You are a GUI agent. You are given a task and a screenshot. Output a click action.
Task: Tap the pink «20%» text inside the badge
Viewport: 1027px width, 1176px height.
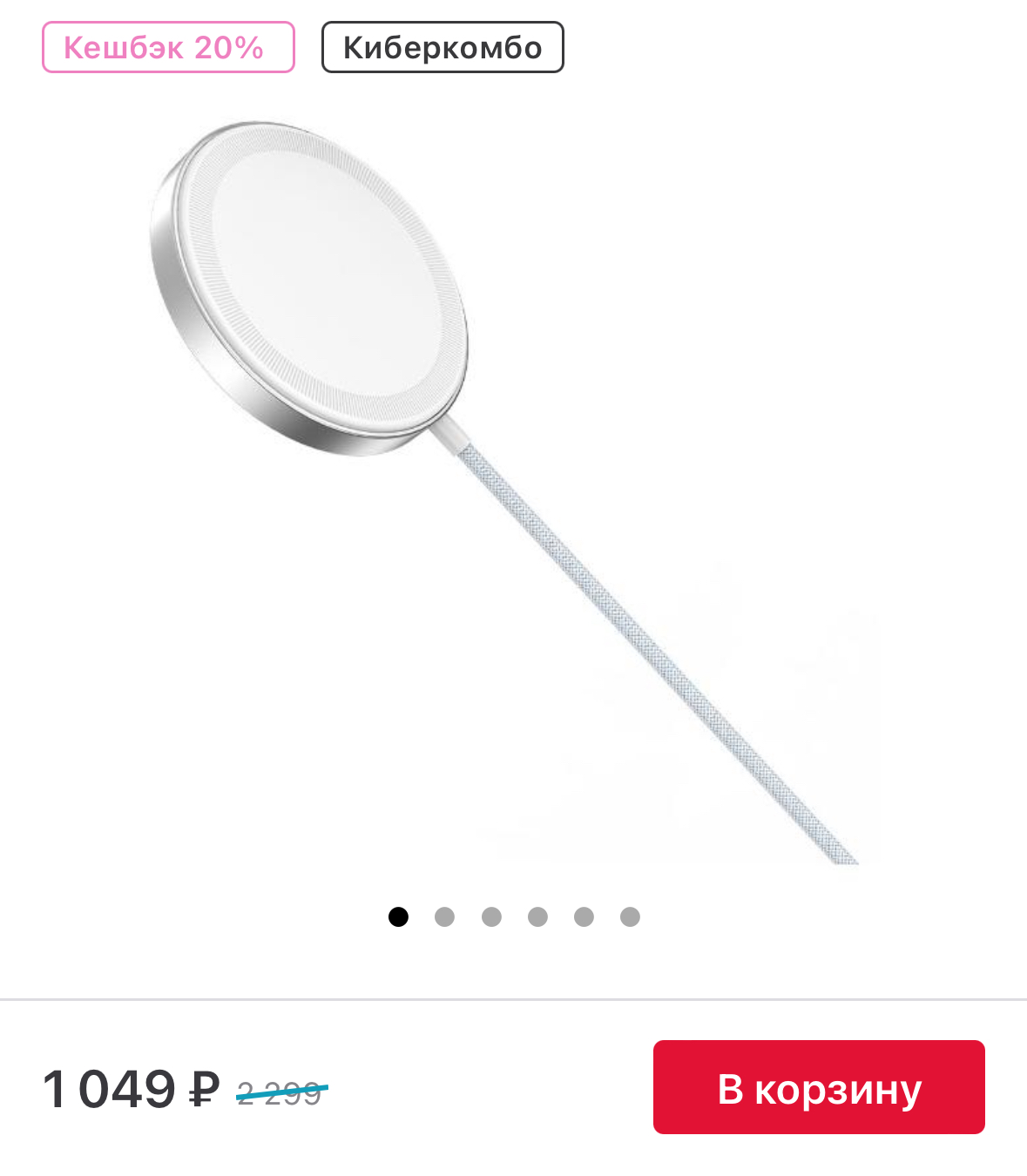[x=226, y=48]
